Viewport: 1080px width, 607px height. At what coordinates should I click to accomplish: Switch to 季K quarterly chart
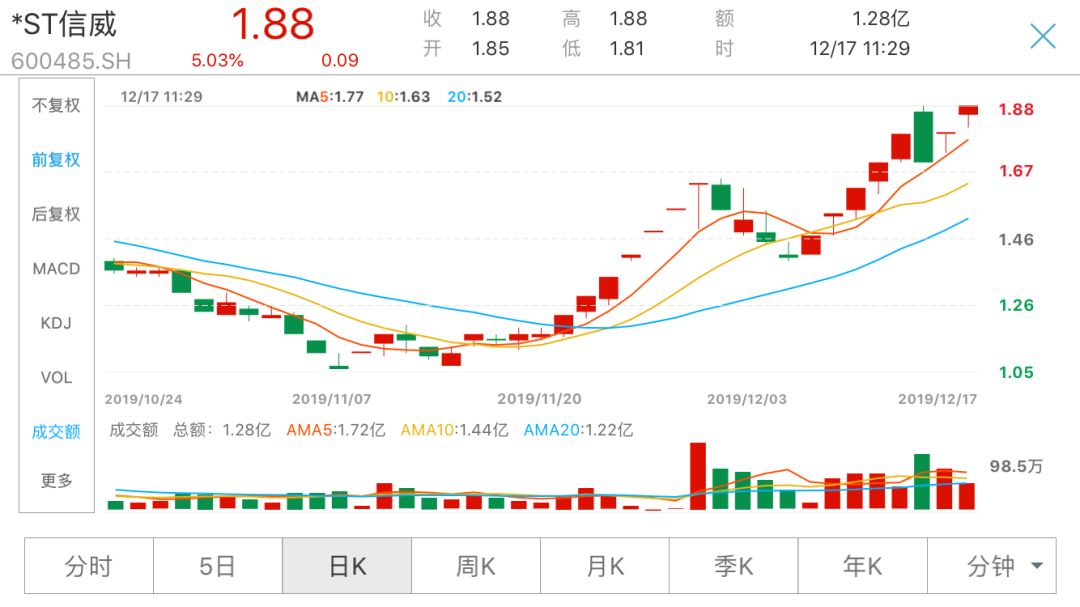point(734,567)
